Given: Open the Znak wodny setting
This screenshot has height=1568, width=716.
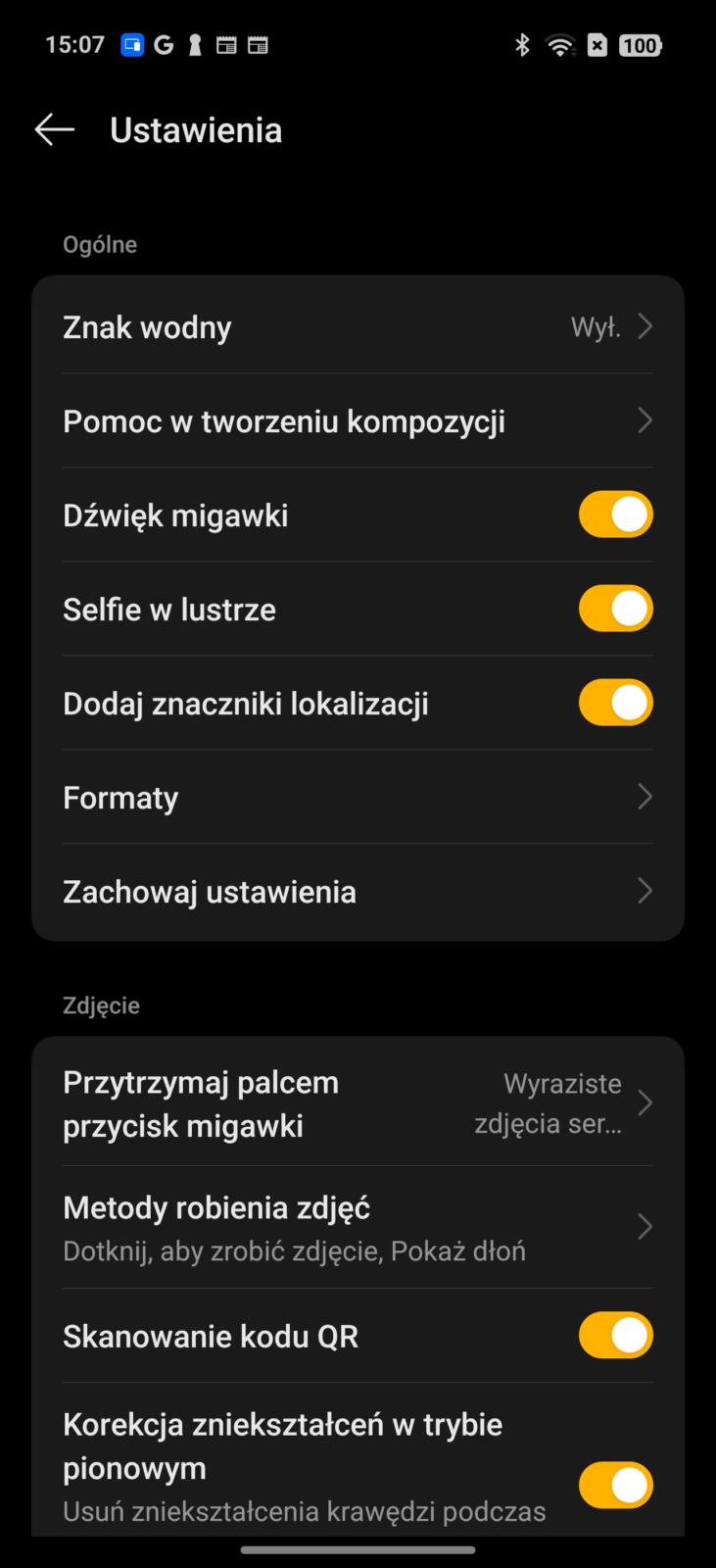Looking at the screenshot, I should pyautogui.click(x=358, y=326).
